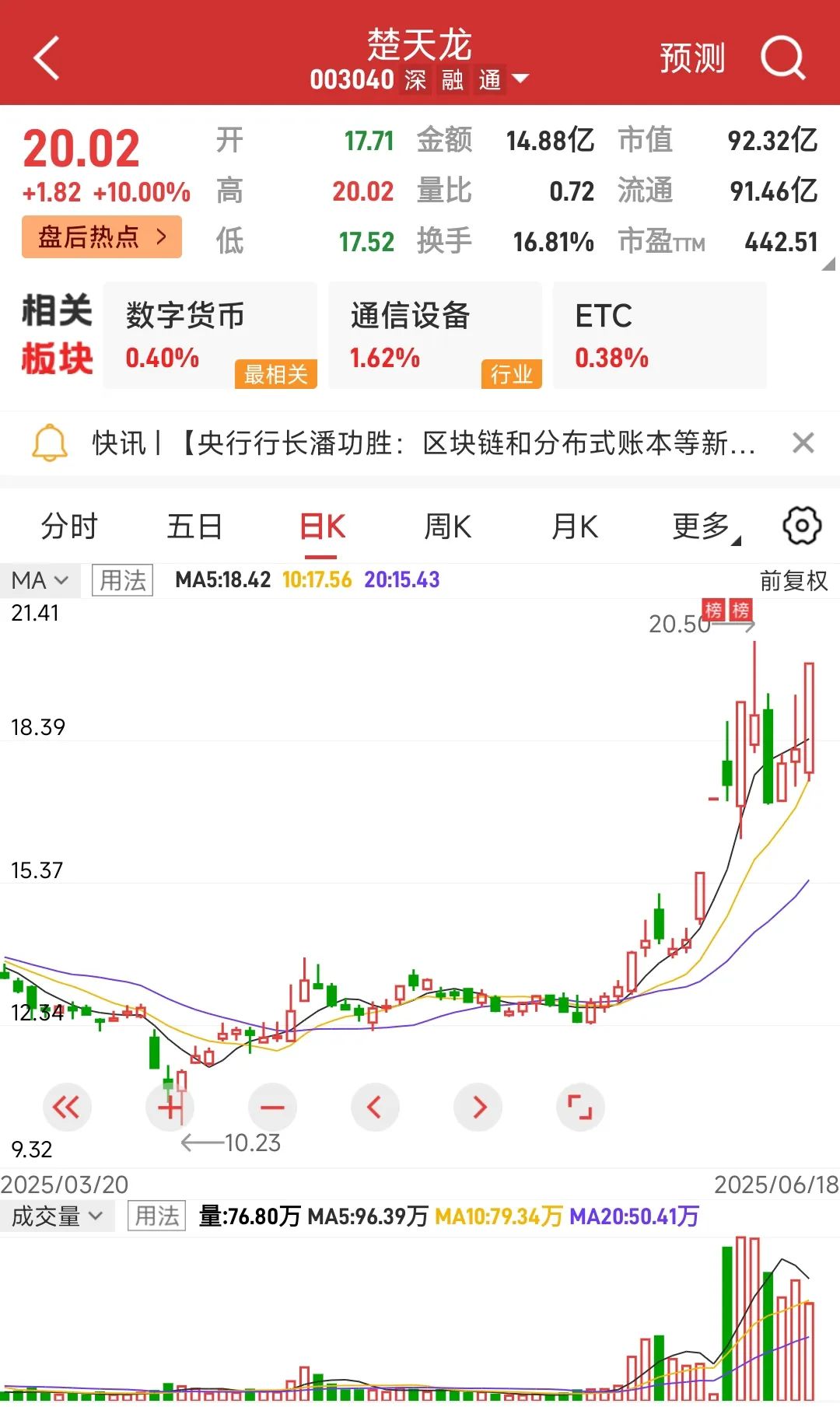Open the 预测 forecast page
This screenshot has height=1407, width=840.
pos(692,58)
